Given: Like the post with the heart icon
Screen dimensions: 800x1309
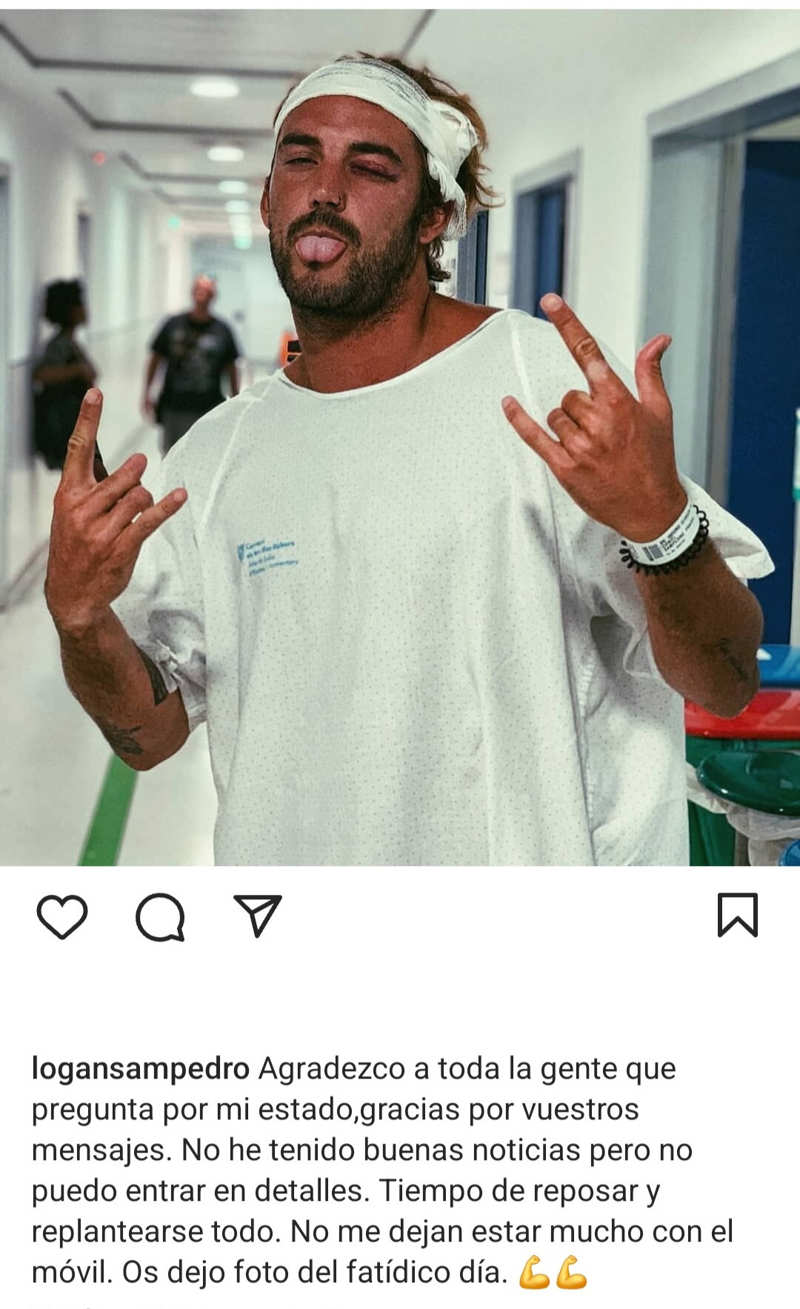Looking at the screenshot, I should point(62,916).
